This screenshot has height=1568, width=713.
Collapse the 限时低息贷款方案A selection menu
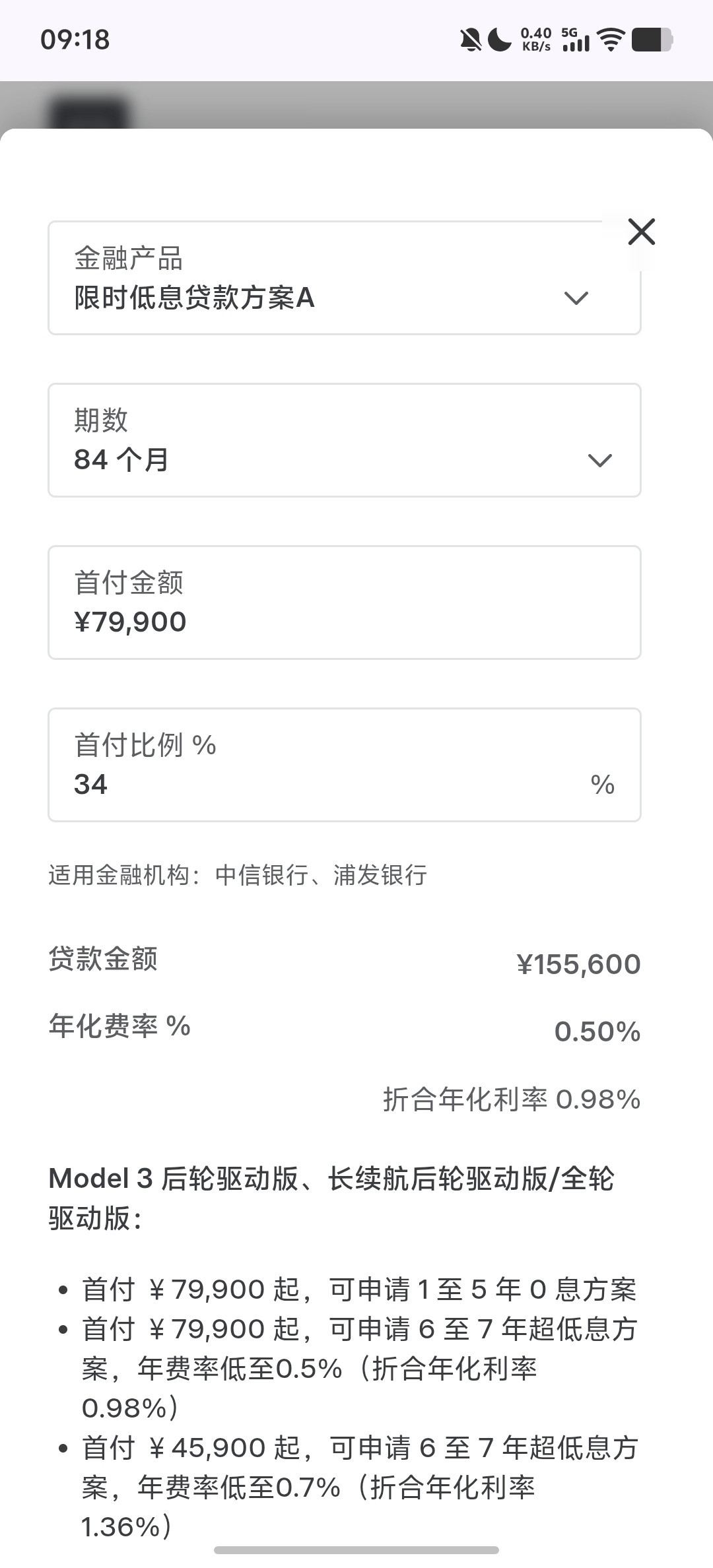tap(576, 297)
